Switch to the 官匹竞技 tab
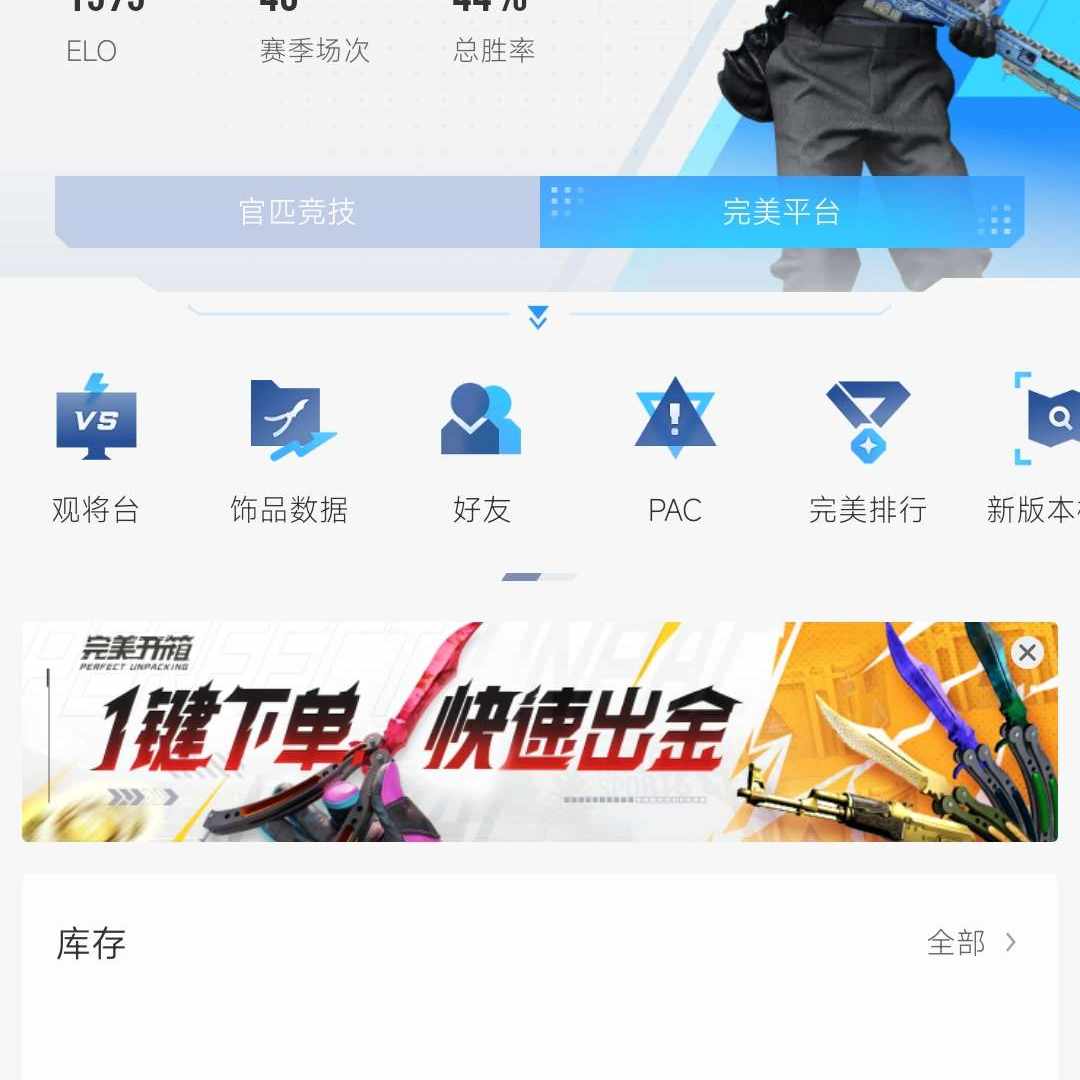The height and width of the screenshot is (1080, 1080). [x=297, y=212]
